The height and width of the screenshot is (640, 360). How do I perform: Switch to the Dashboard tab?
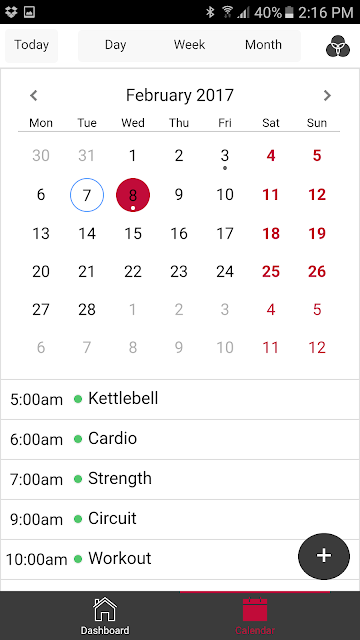tap(105, 616)
